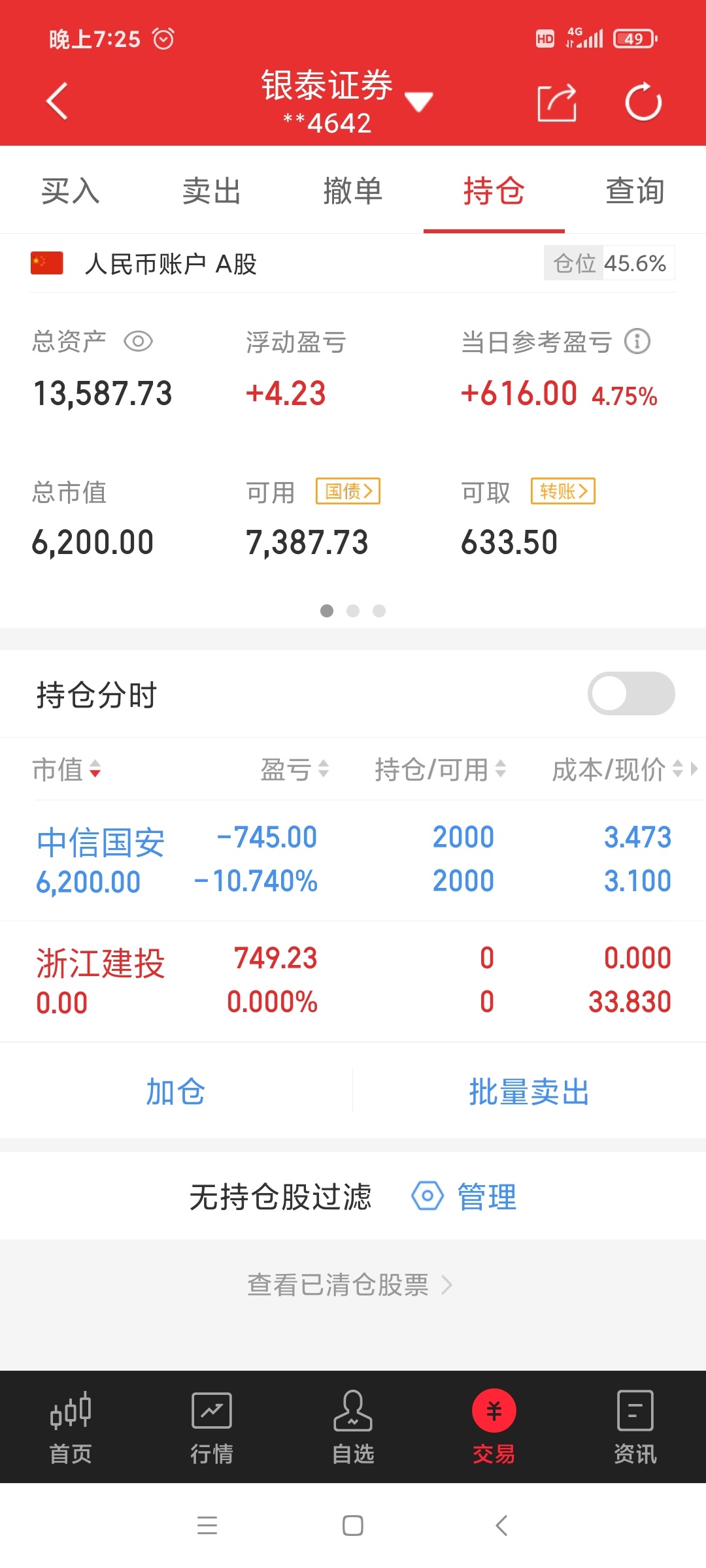Expand the 银泰证券 account dropdown
The width and height of the screenshot is (706, 1568).
pyautogui.click(x=418, y=102)
